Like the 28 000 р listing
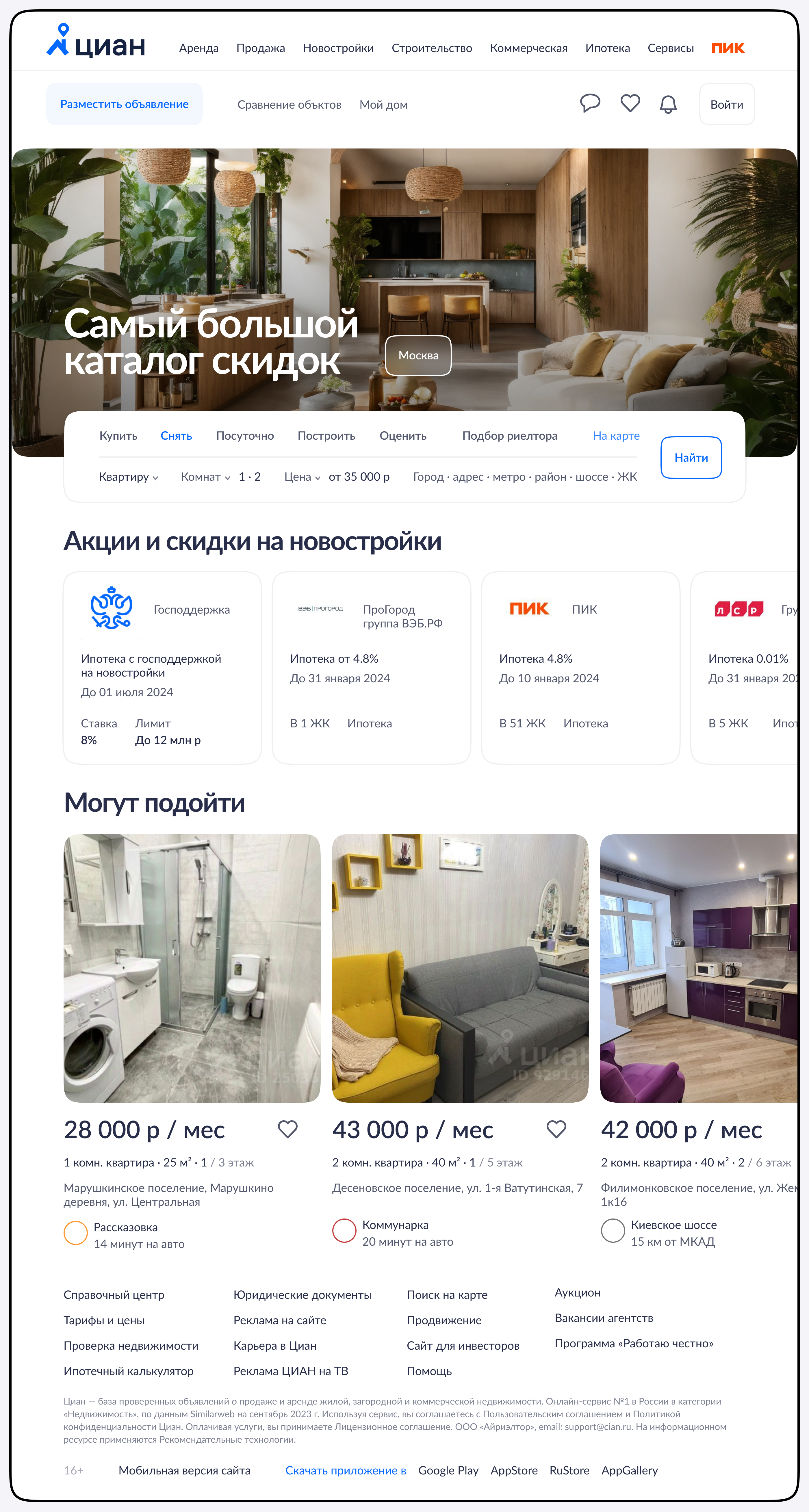This screenshot has width=809, height=1512. click(288, 1129)
